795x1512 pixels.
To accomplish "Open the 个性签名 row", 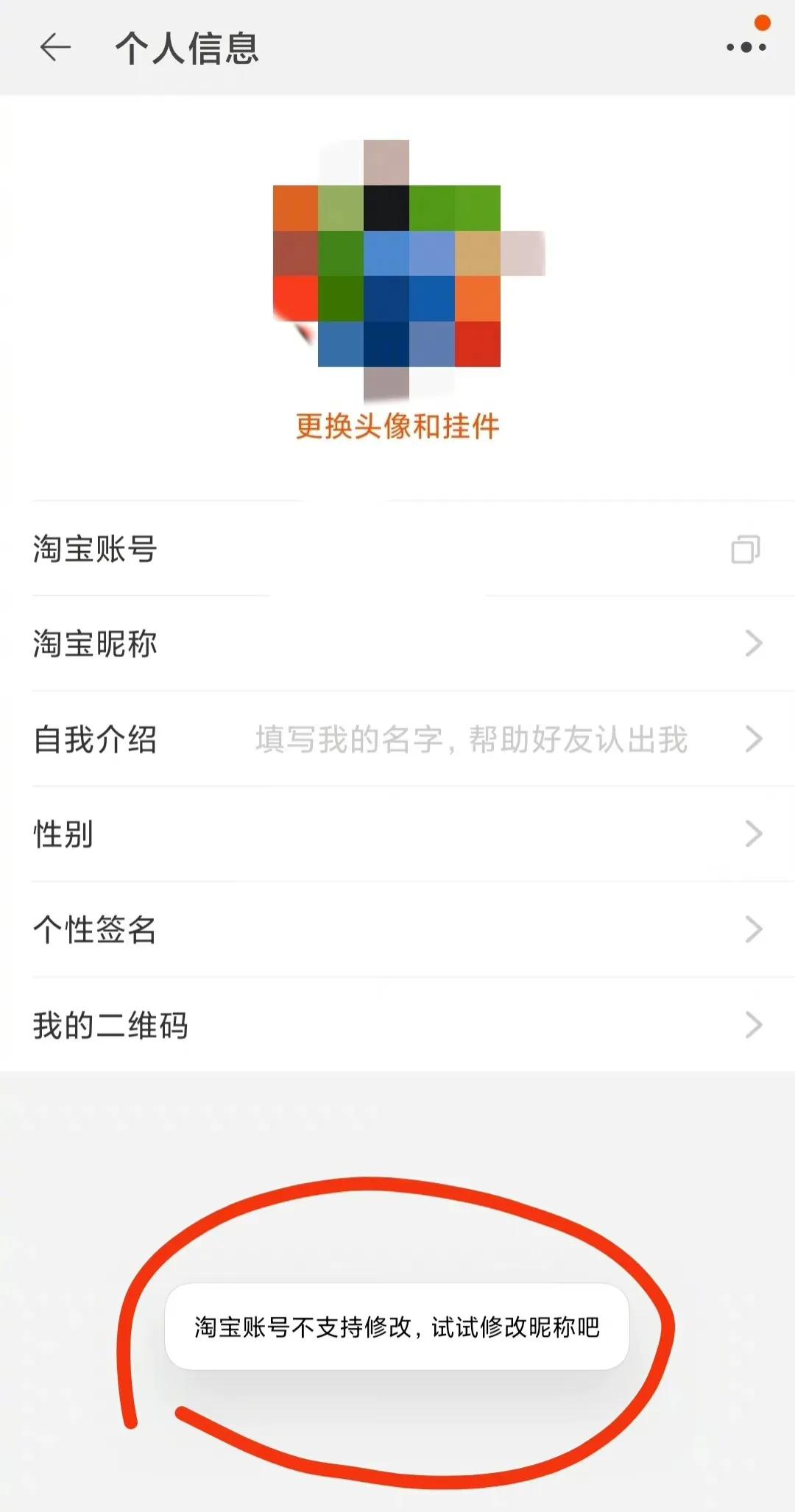I will point(397,929).
